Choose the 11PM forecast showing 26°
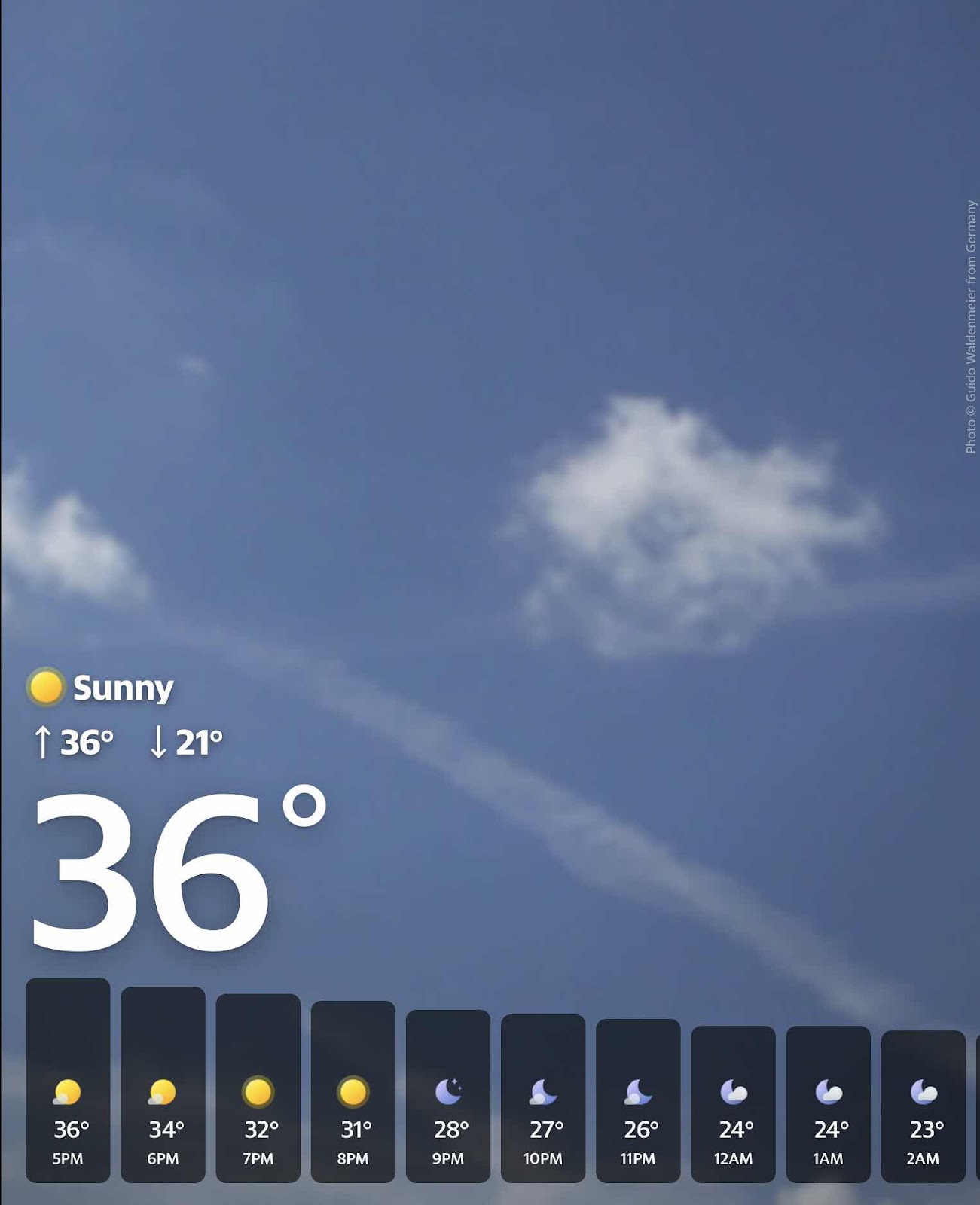The width and height of the screenshot is (980, 1205). click(x=637, y=1100)
